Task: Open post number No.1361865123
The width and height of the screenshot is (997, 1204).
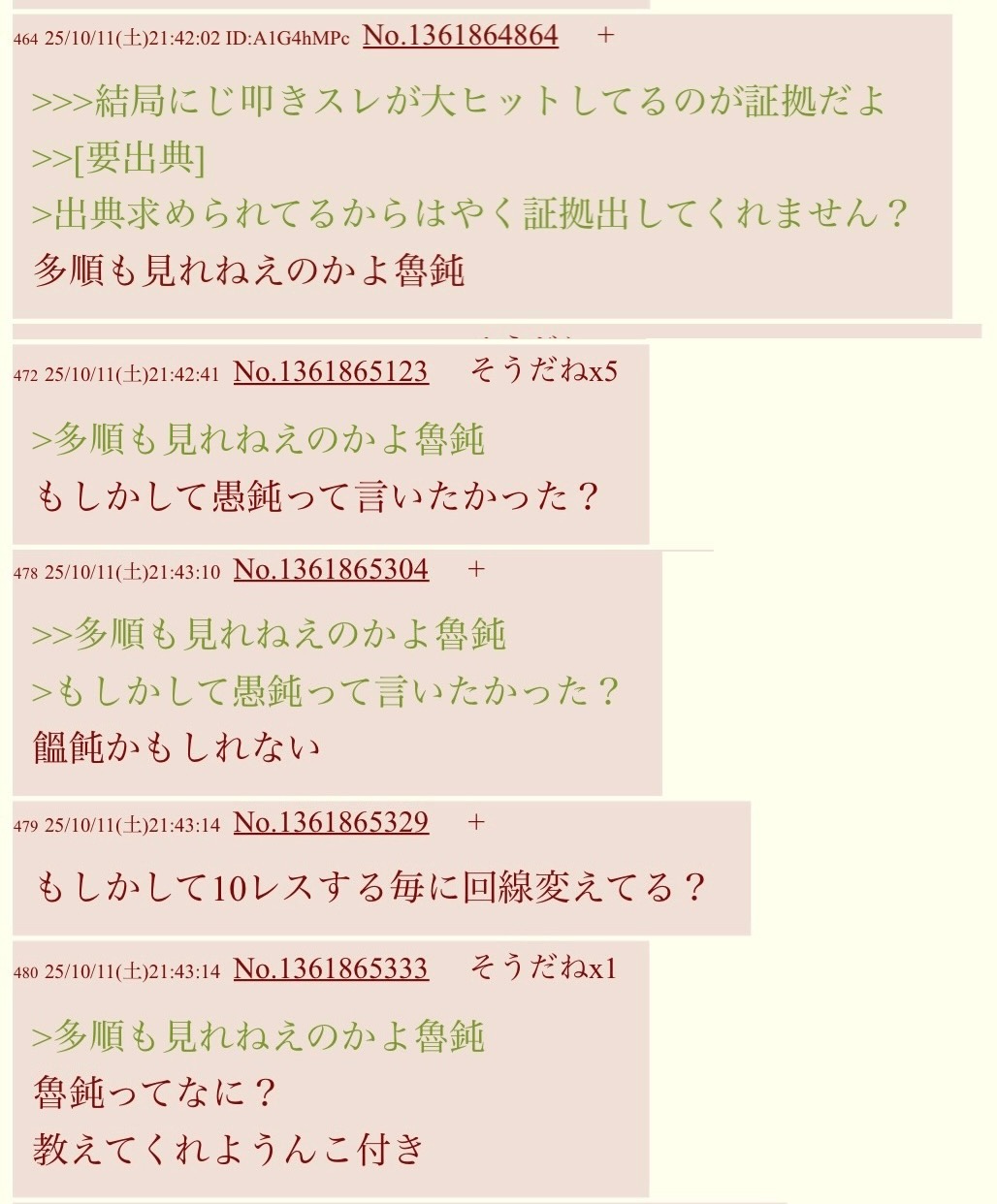Action: tap(331, 372)
